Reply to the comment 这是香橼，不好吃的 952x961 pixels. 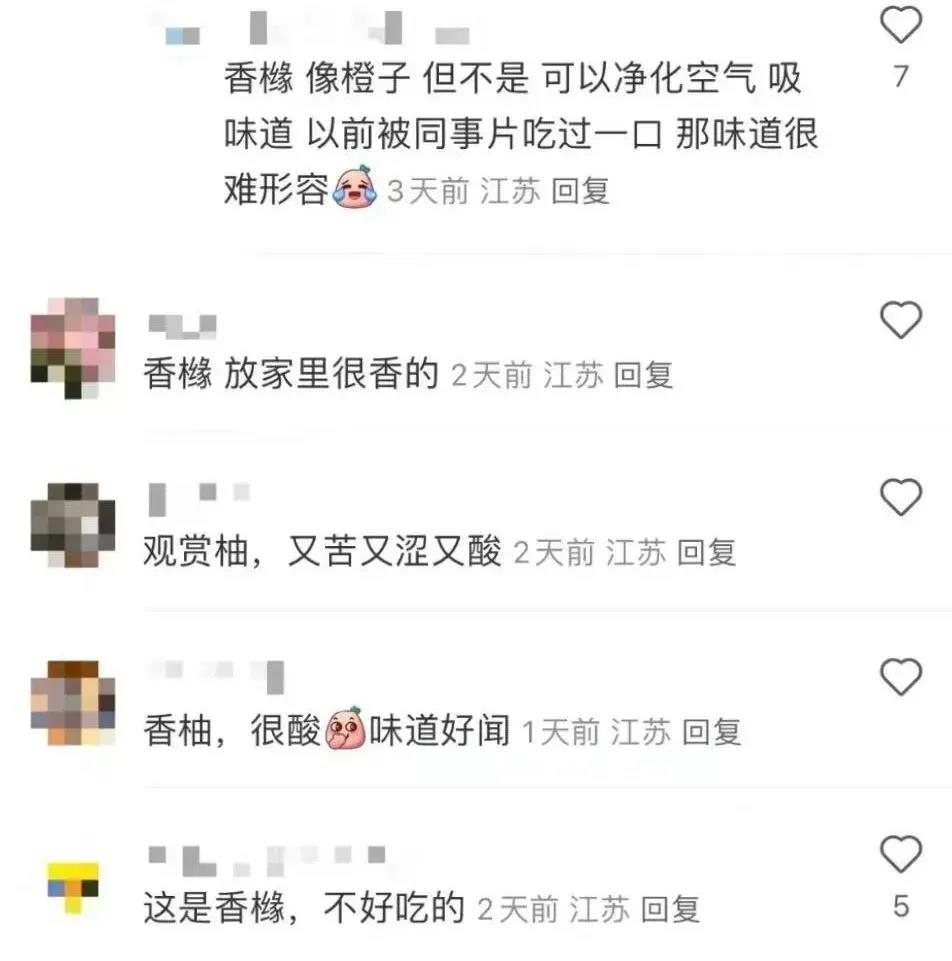click(670, 909)
